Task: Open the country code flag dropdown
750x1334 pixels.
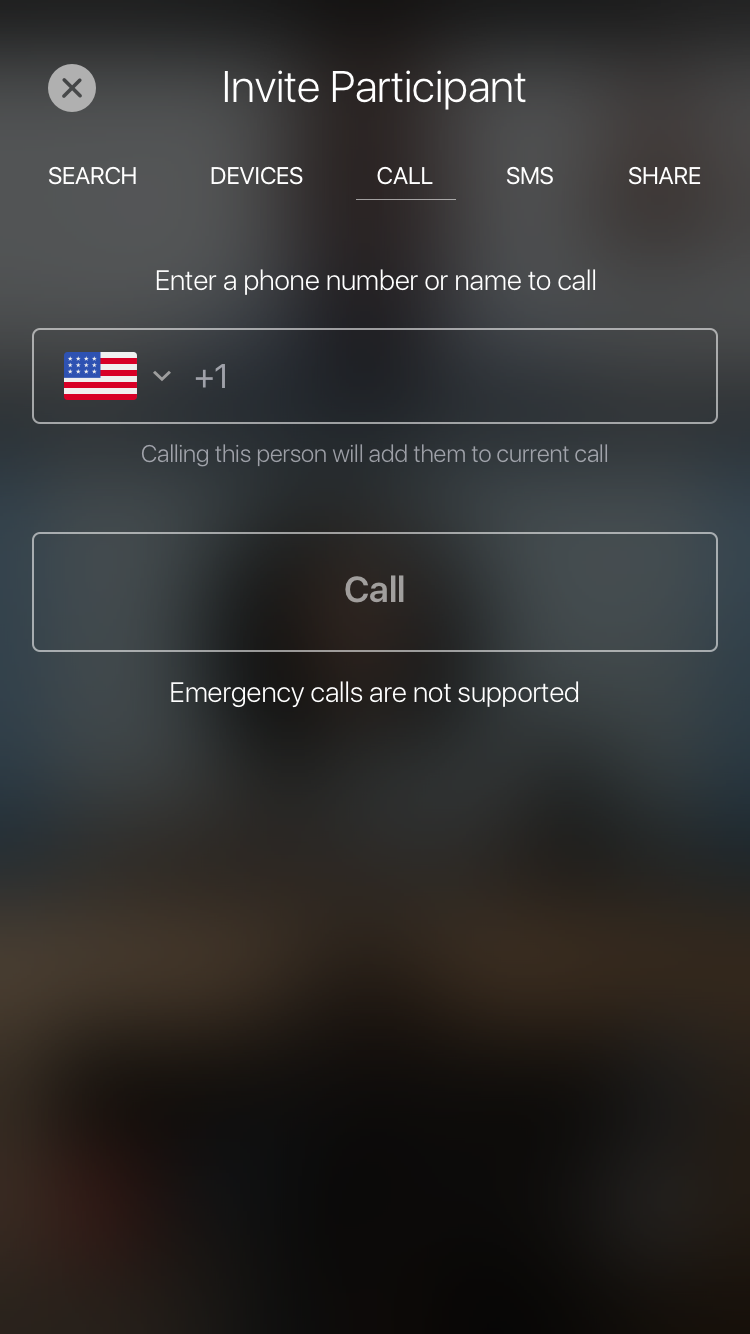Action: pos(117,376)
